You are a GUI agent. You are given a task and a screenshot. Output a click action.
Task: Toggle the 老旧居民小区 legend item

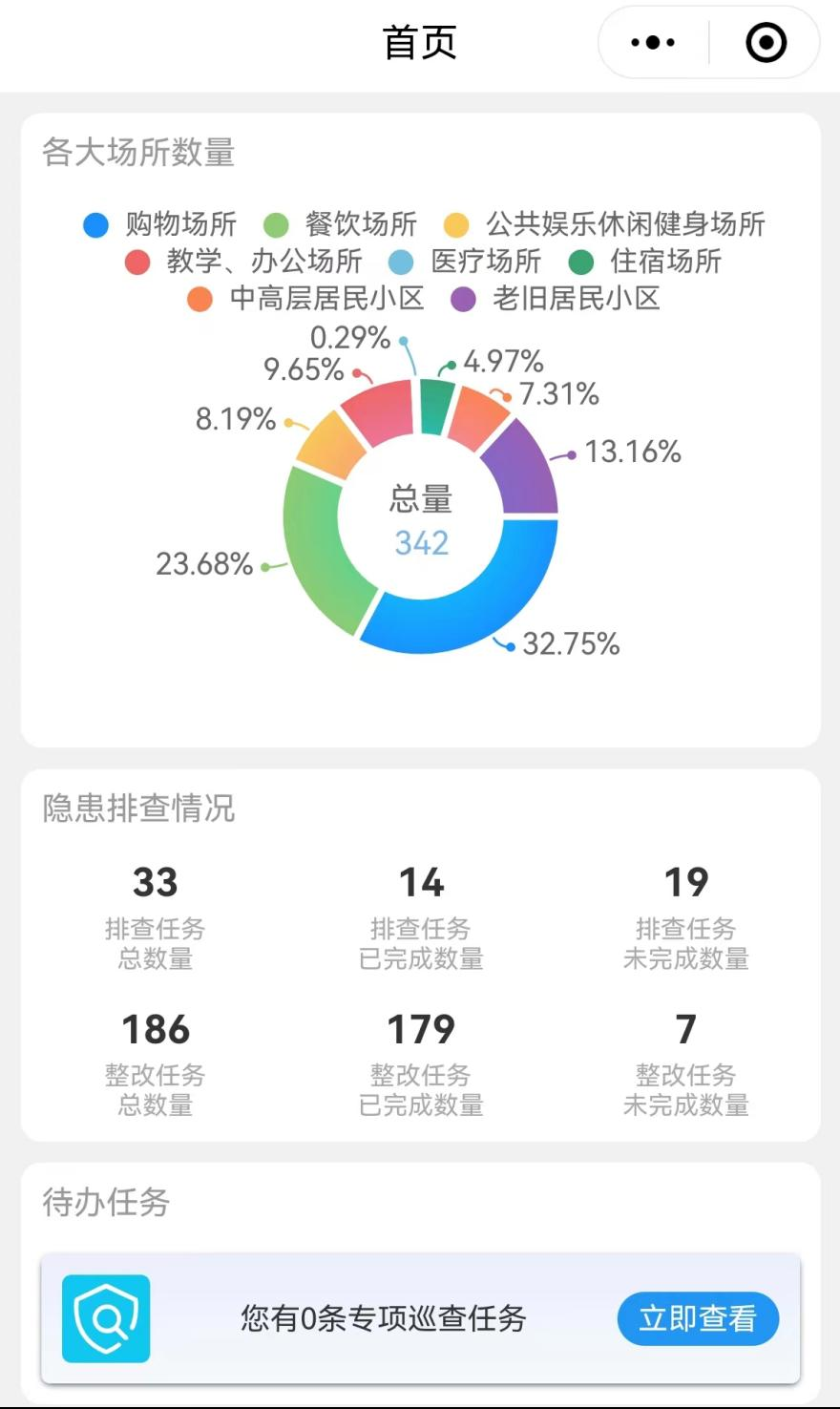point(556,299)
